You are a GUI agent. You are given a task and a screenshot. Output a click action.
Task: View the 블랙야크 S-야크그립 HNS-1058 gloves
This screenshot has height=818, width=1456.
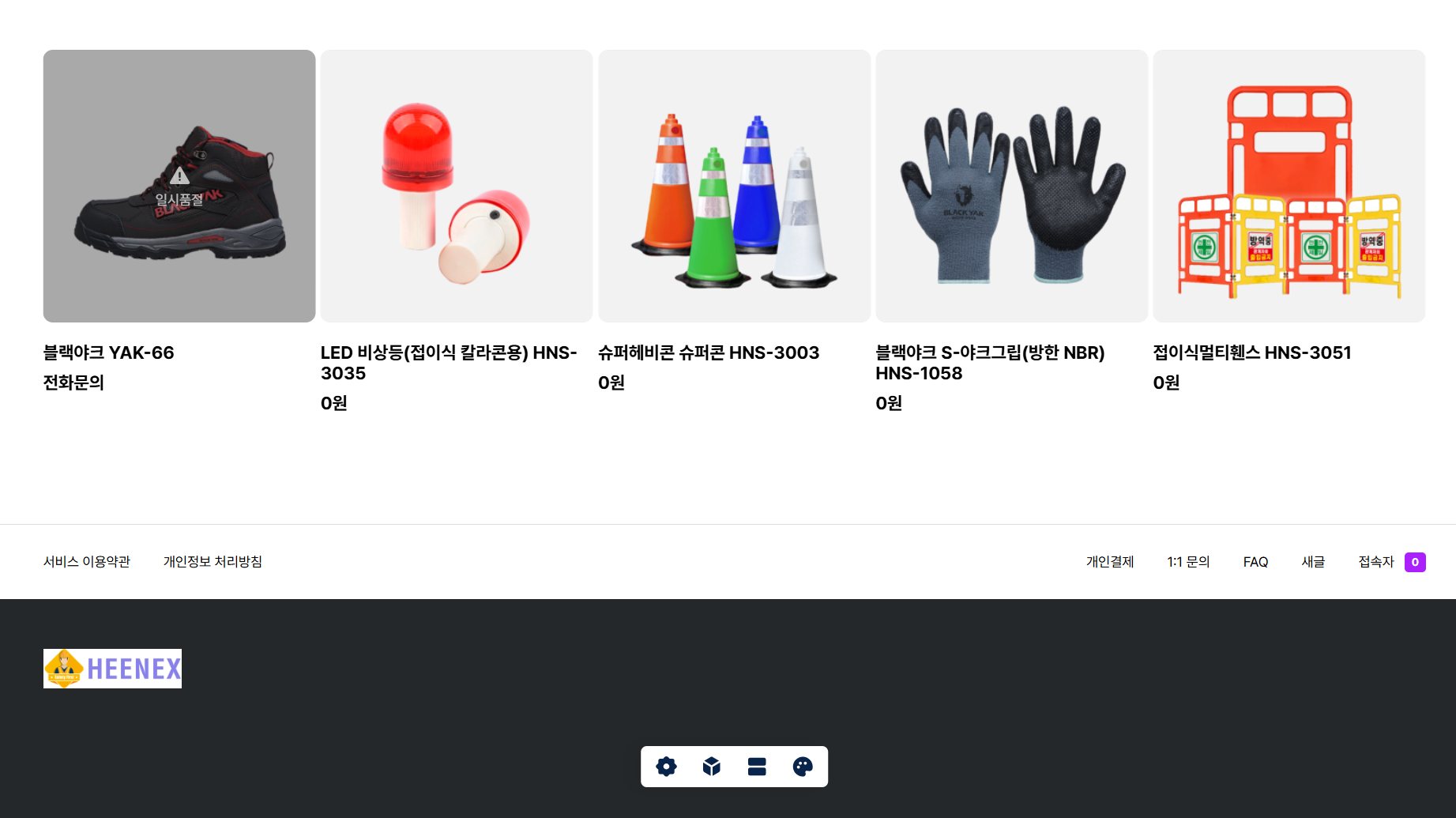coord(1011,187)
